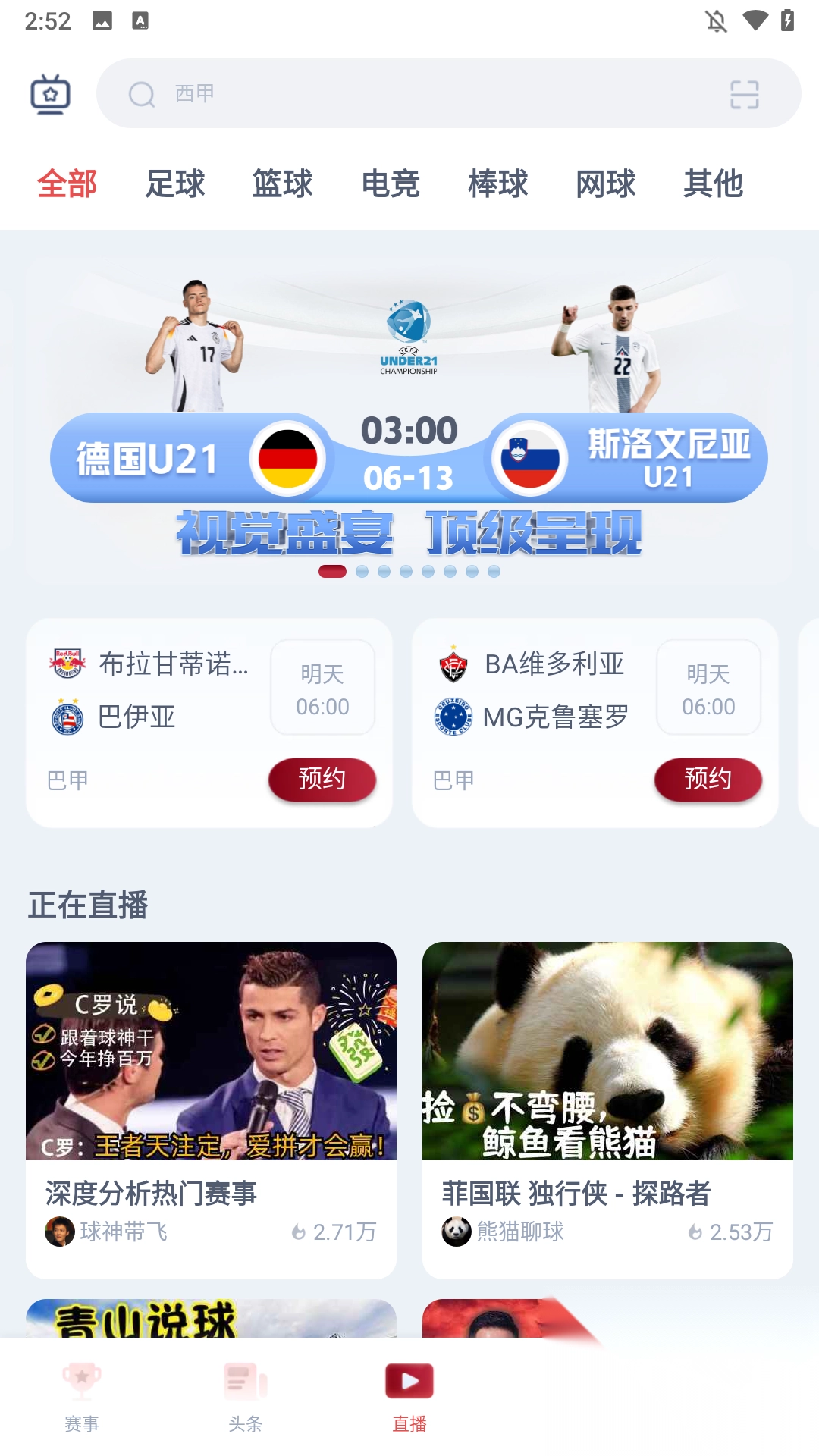Select the 全部 category tab

click(67, 184)
